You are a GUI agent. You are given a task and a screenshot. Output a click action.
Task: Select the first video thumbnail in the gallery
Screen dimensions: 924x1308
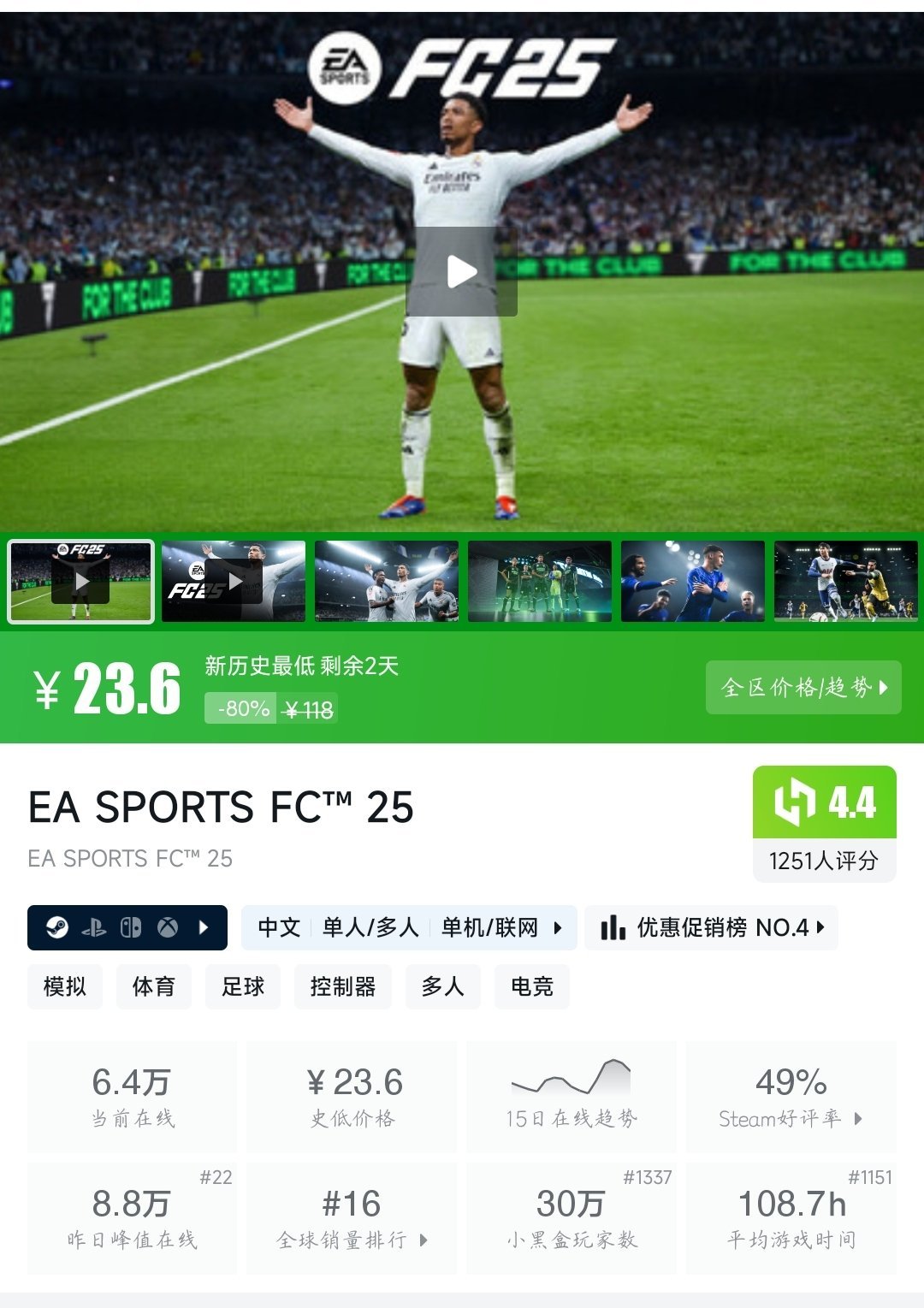tap(80, 581)
